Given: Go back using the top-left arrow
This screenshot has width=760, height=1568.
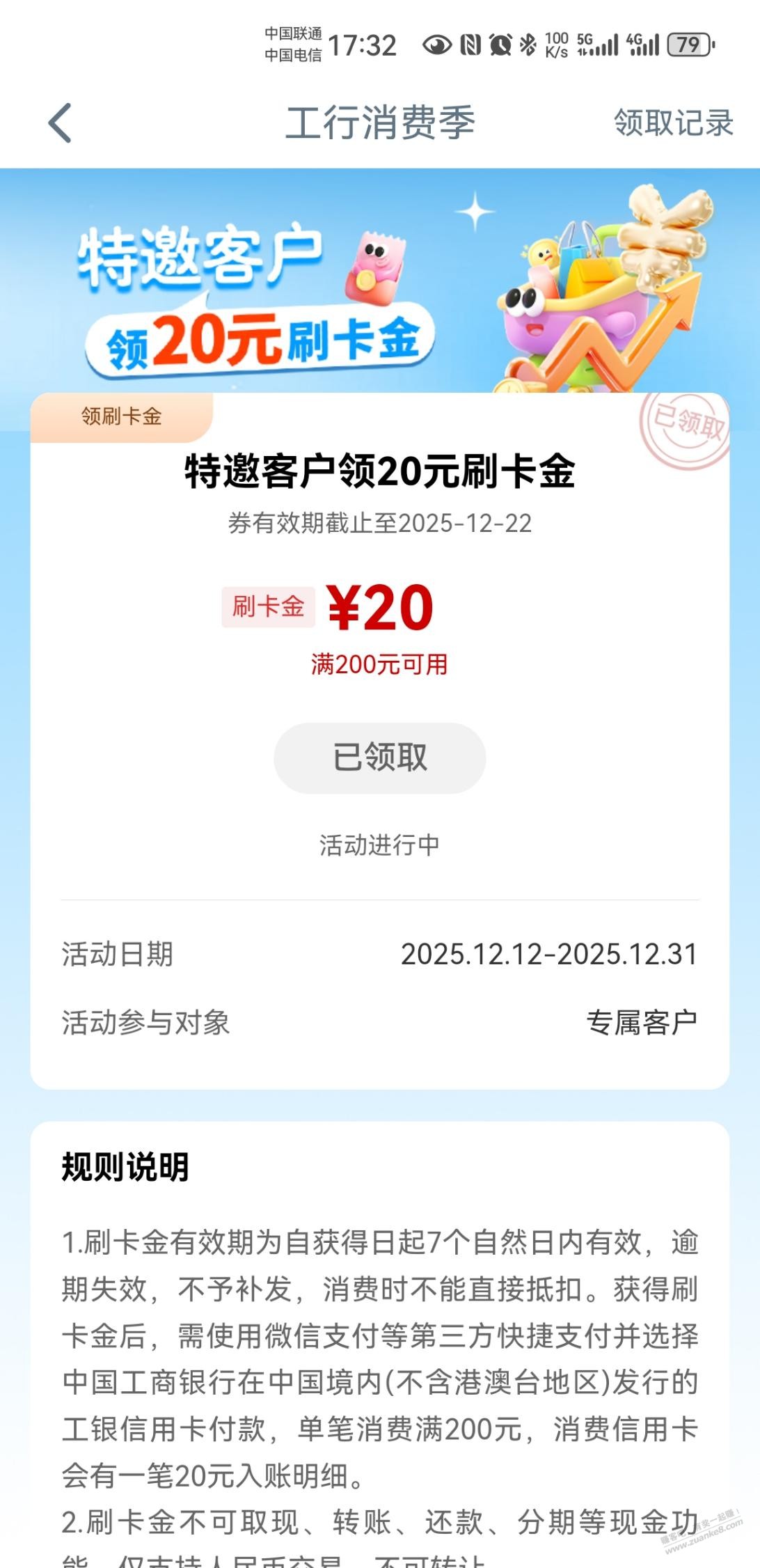Looking at the screenshot, I should tap(60, 123).
